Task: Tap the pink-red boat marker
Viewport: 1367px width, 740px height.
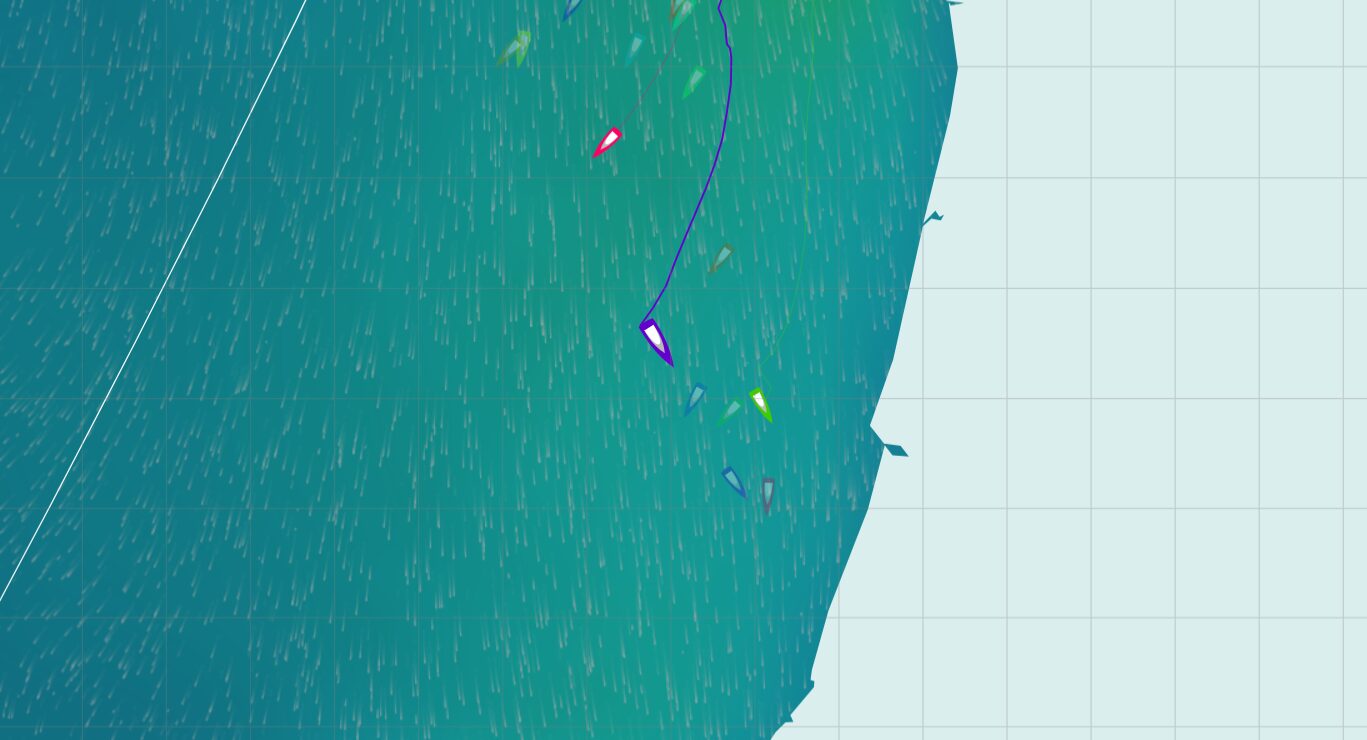Action: click(607, 142)
